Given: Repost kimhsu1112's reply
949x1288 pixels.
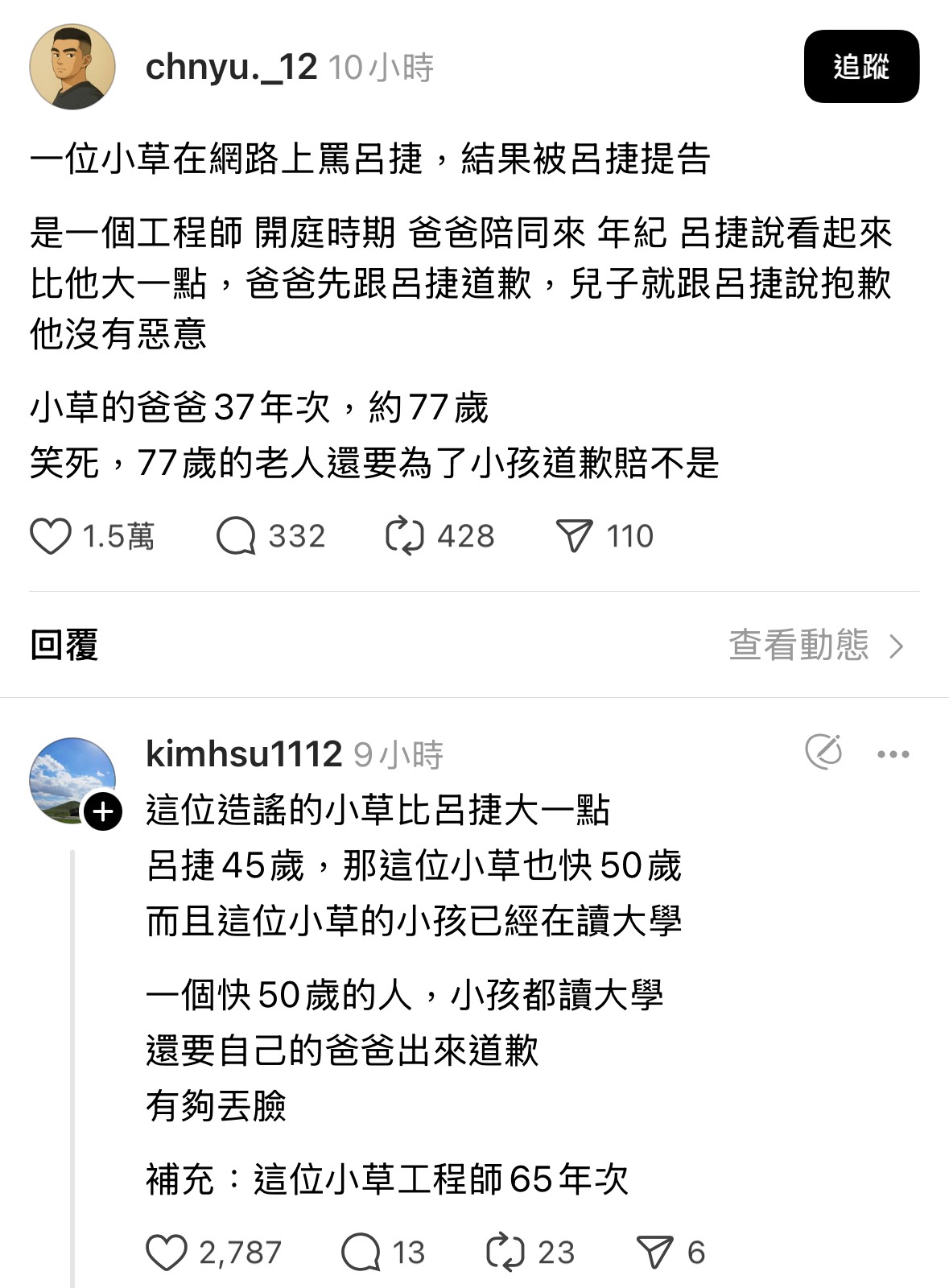Looking at the screenshot, I should pos(505,1253).
